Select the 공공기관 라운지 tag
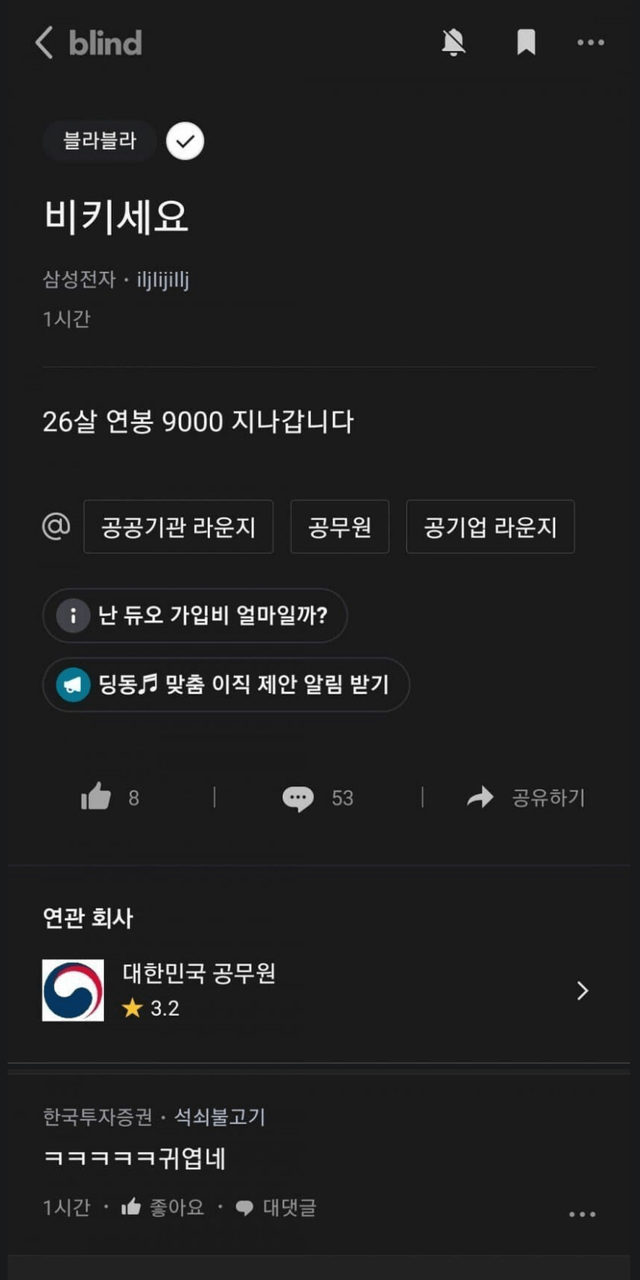640x1280 pixels. (x=178, y=527)
